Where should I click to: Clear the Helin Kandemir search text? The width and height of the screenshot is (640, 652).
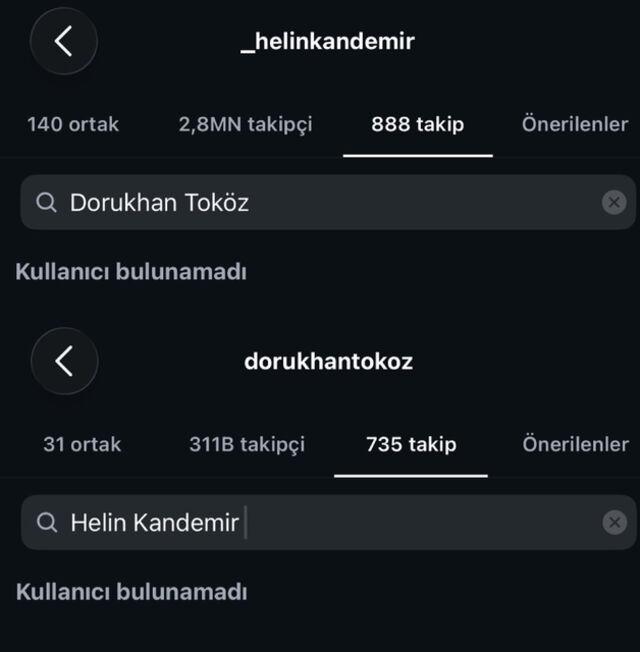615,522
